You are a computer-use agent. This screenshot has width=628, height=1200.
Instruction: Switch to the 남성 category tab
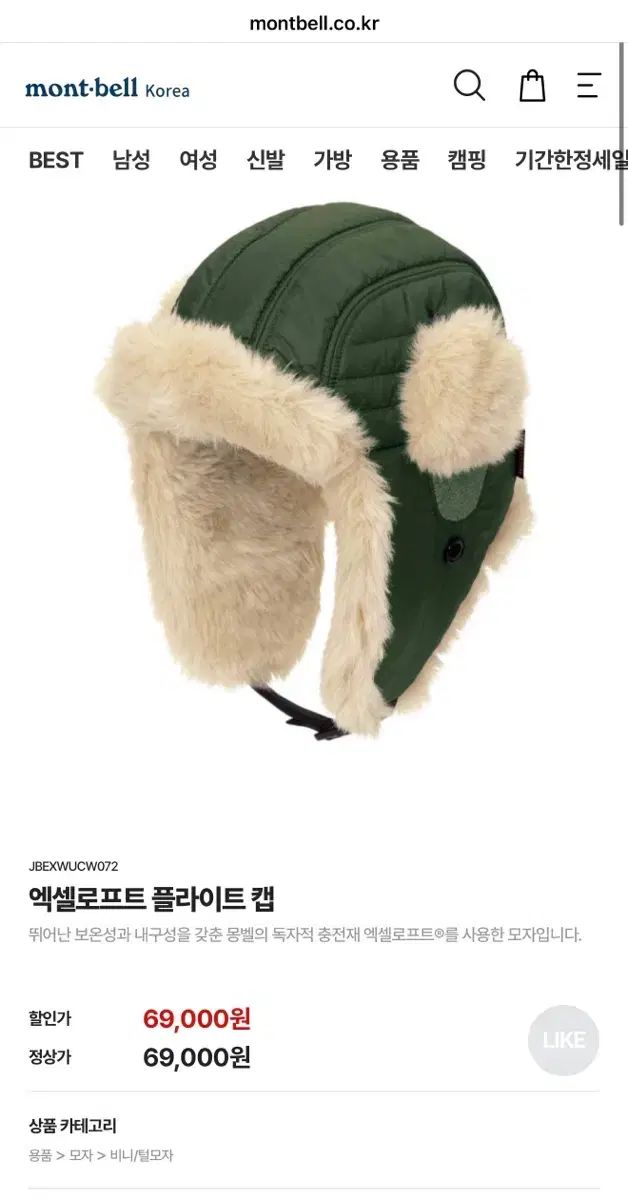[131, 160]
